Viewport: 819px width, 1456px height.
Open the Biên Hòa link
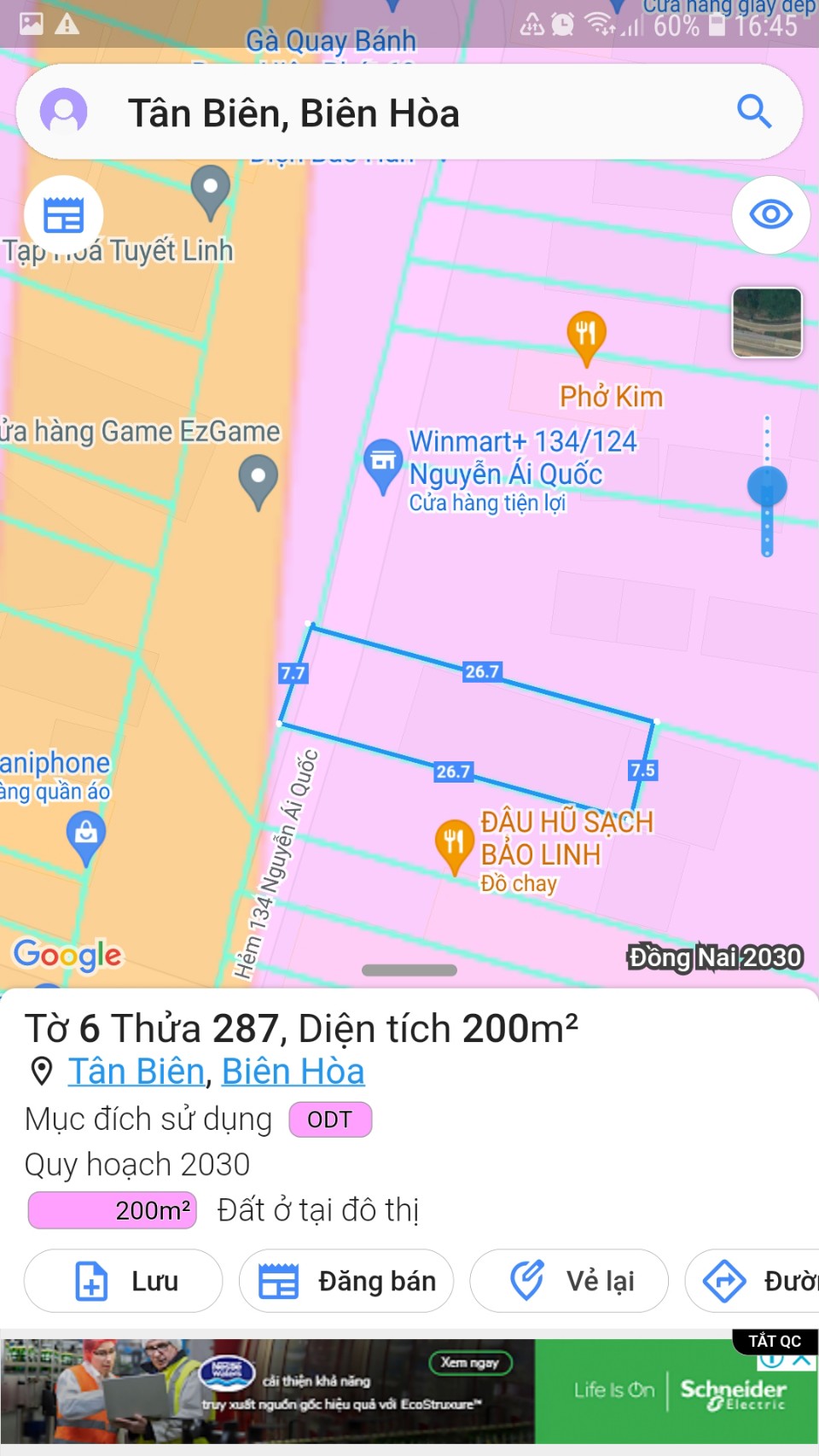click(x=293, y=1071)
